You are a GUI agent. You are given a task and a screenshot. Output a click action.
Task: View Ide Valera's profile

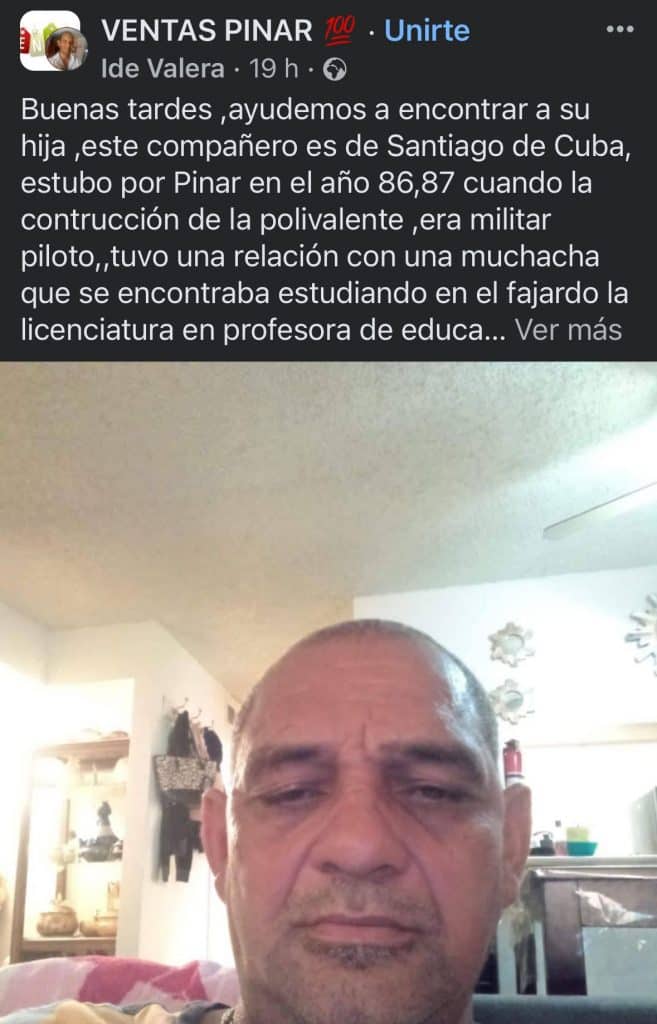tap(163, 69)
